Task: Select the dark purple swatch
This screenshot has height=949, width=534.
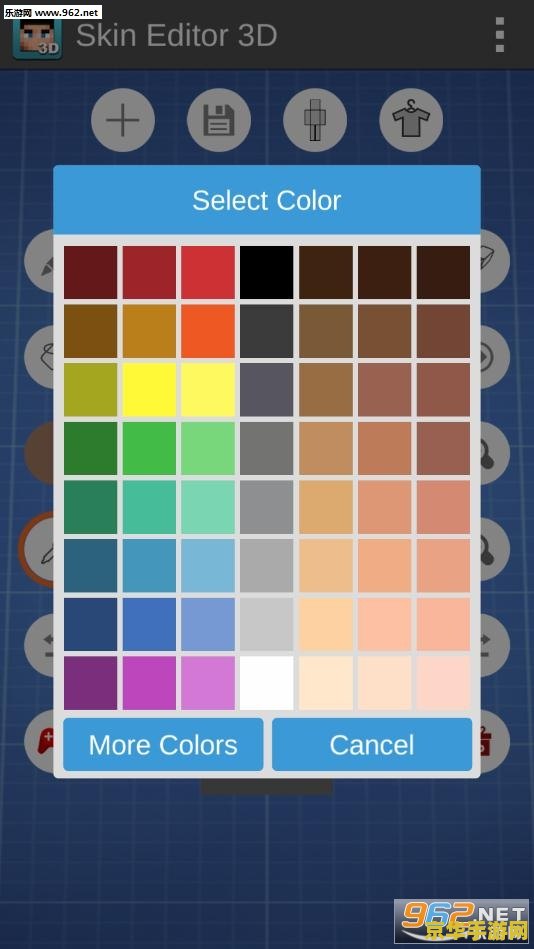Action: pyautogui.click(x=91, y=683)
